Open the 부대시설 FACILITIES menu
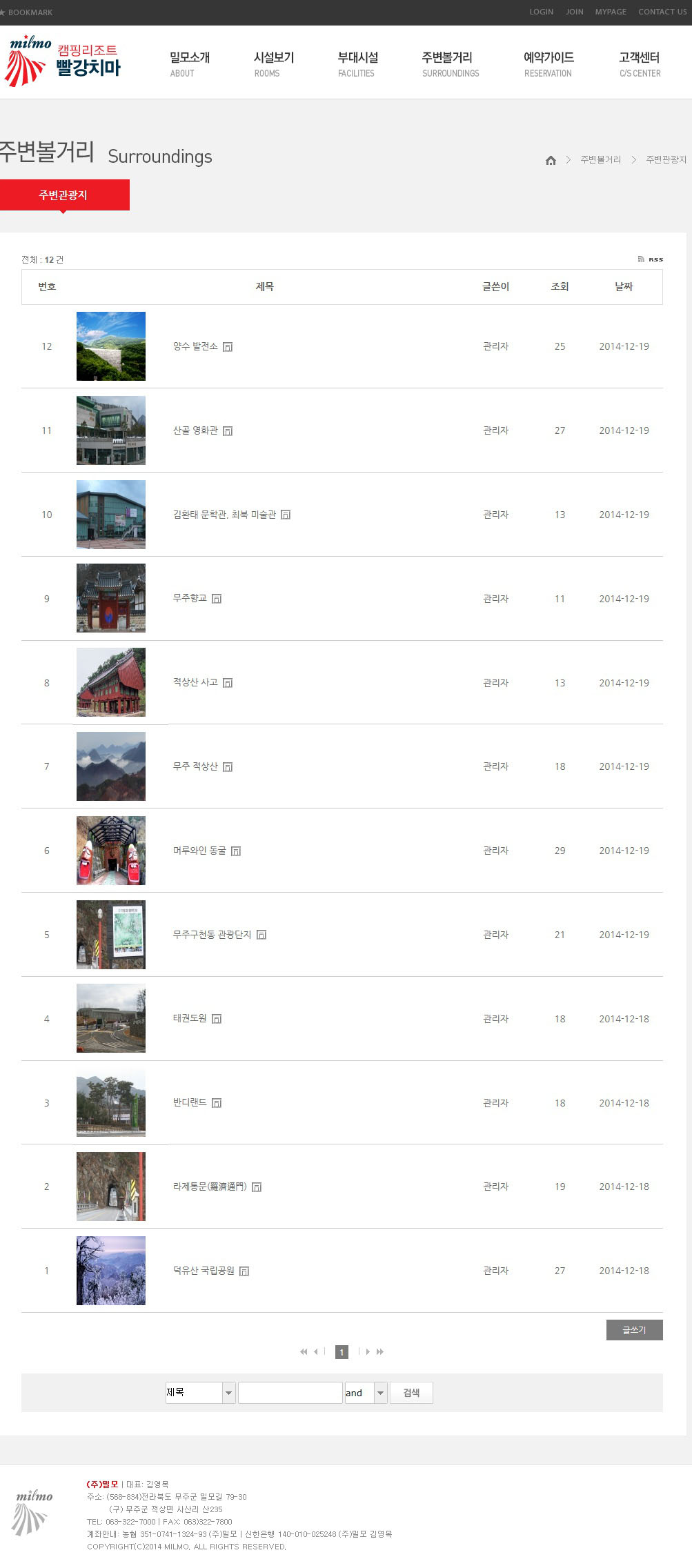This screenshot has height=1568, width=692. [358, 63]
